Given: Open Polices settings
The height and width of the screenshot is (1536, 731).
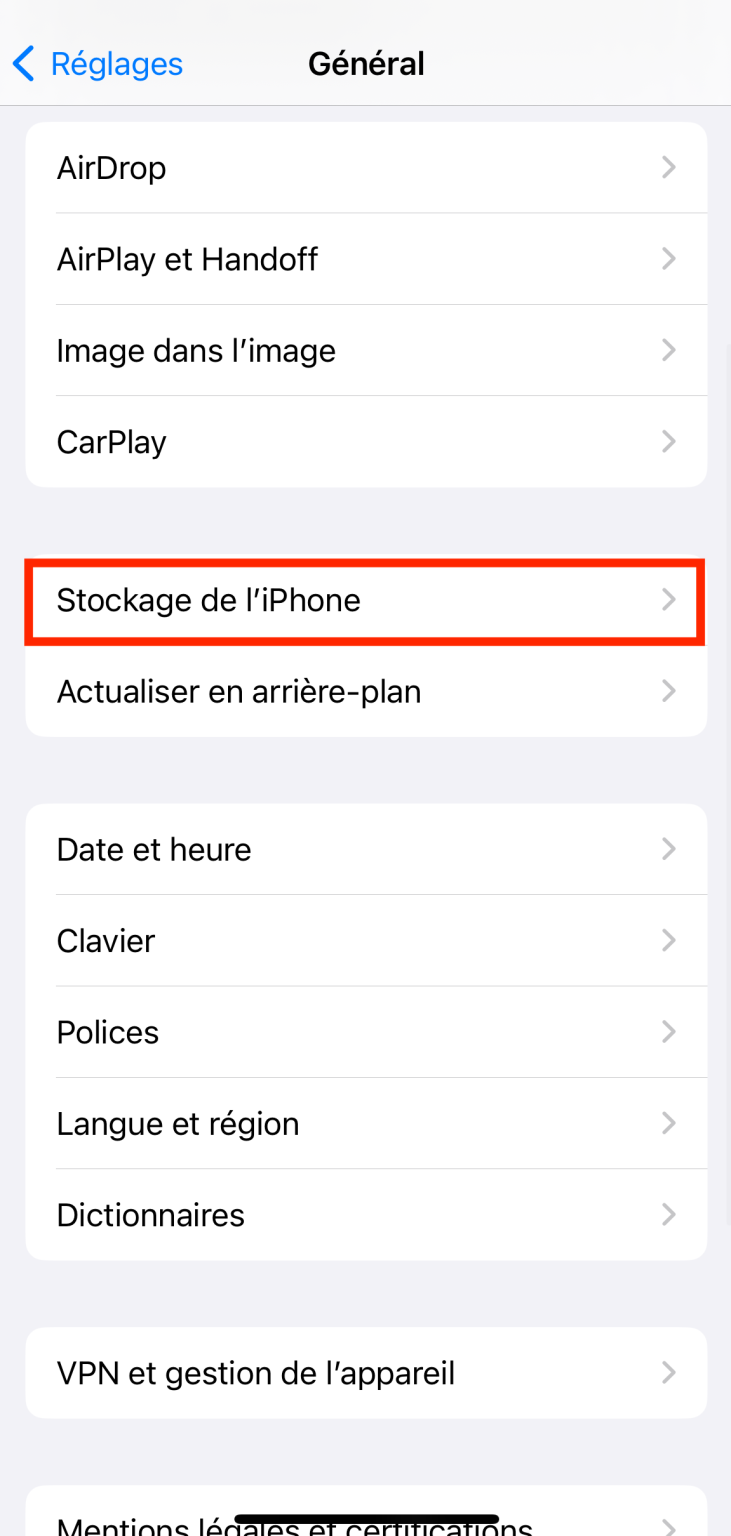Looking at the screenshot, I should (365, 1031).
